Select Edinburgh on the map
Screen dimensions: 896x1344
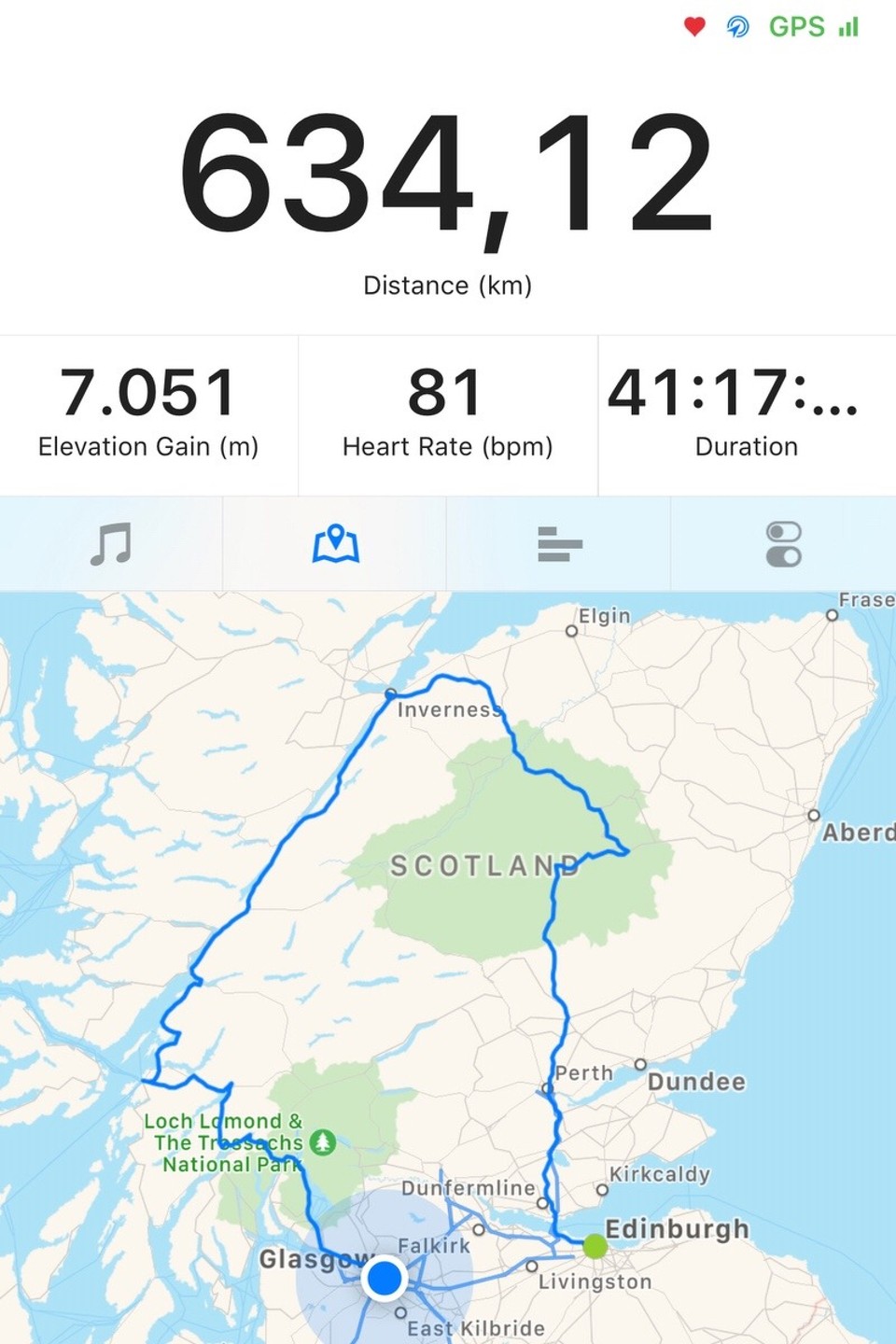click(x=675, y=1229)
